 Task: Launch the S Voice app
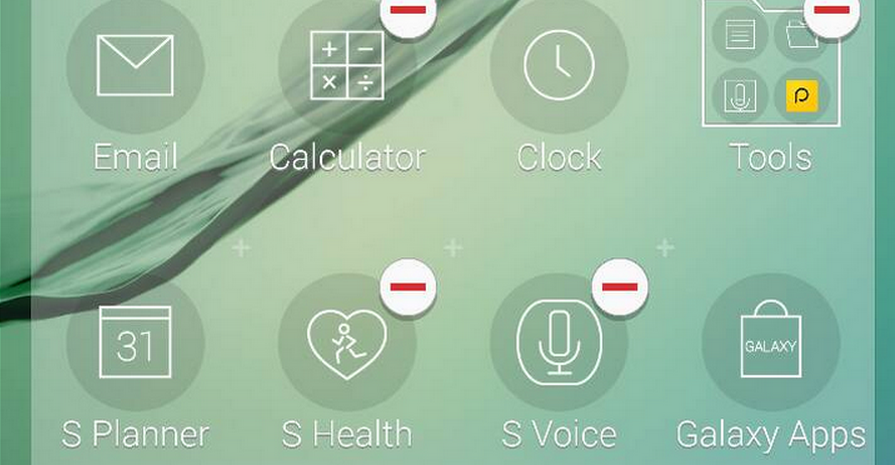pos(559,343)
